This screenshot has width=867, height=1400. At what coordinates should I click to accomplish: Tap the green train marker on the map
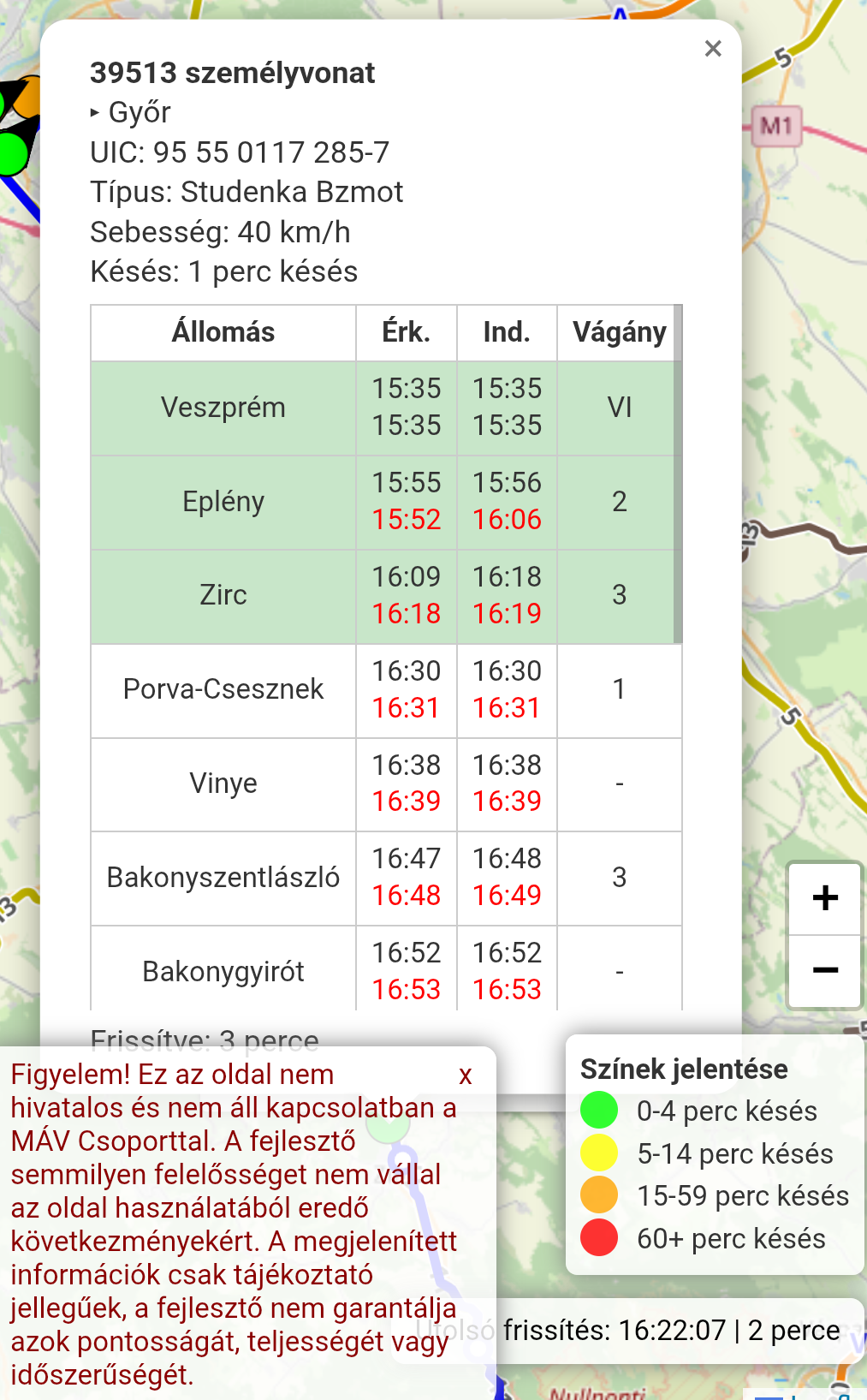click(12, 152)
